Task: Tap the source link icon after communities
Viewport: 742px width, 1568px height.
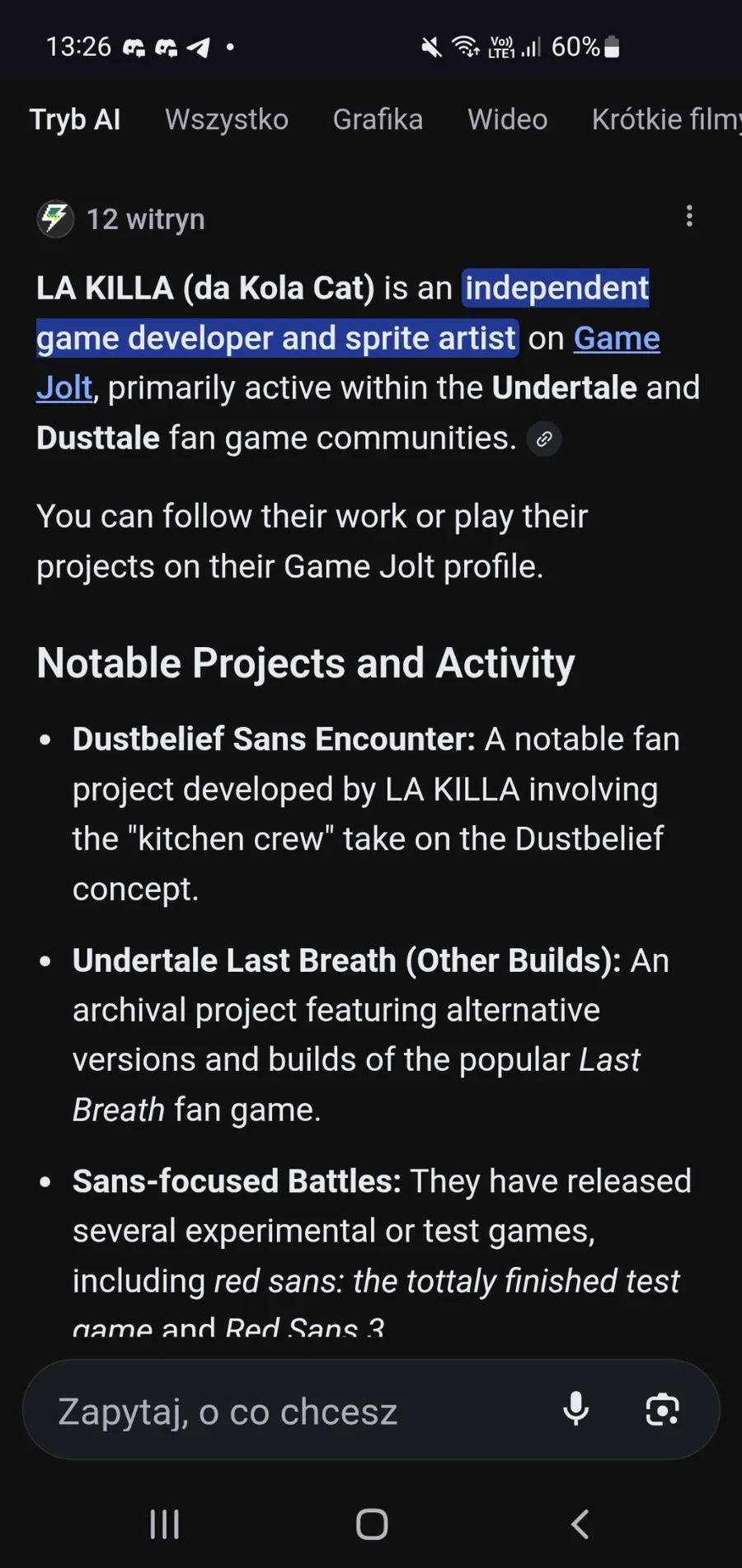Action: (x=544, y=439)
